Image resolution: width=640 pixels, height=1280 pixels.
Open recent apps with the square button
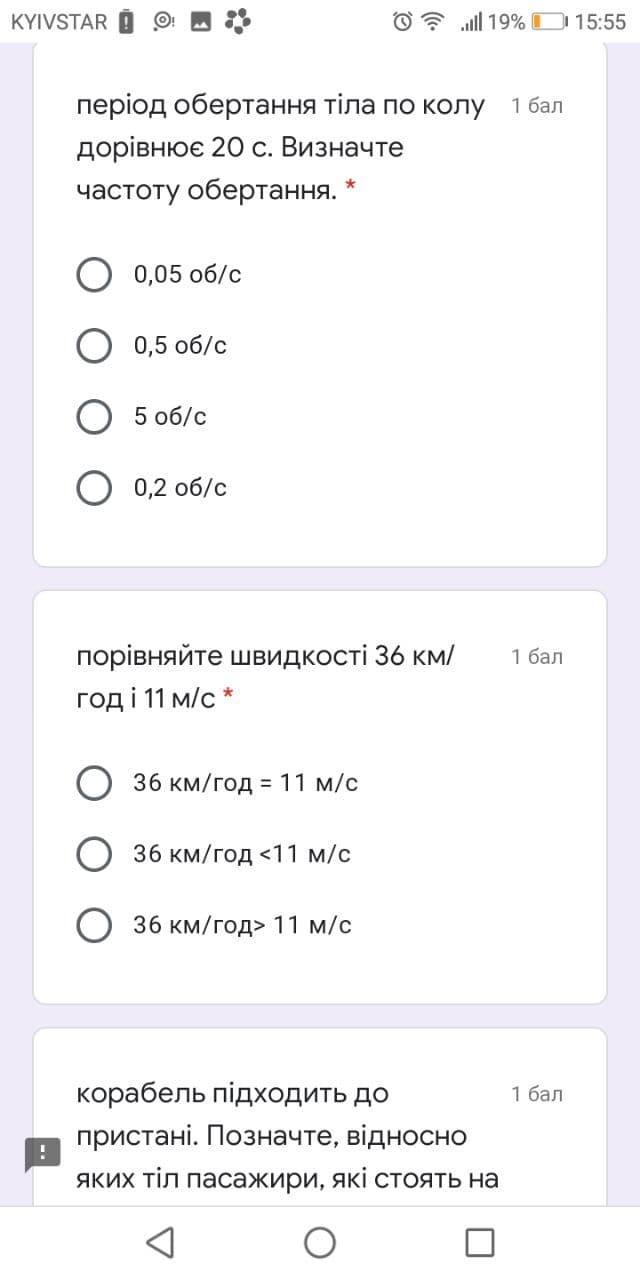[x=480, y=1242]
